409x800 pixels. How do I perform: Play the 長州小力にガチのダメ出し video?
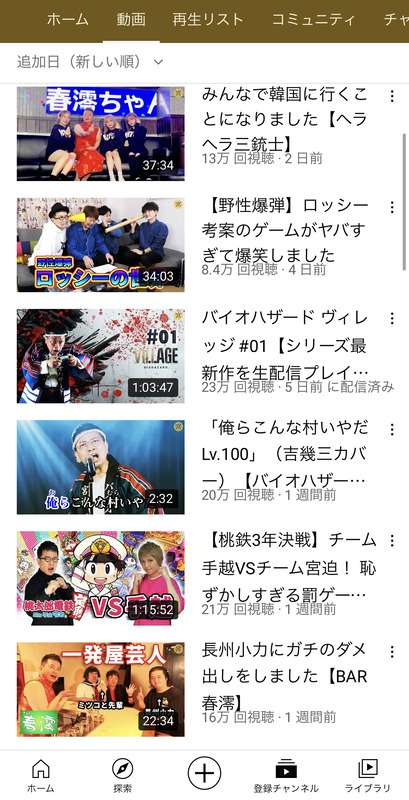(x=100, y=689)
